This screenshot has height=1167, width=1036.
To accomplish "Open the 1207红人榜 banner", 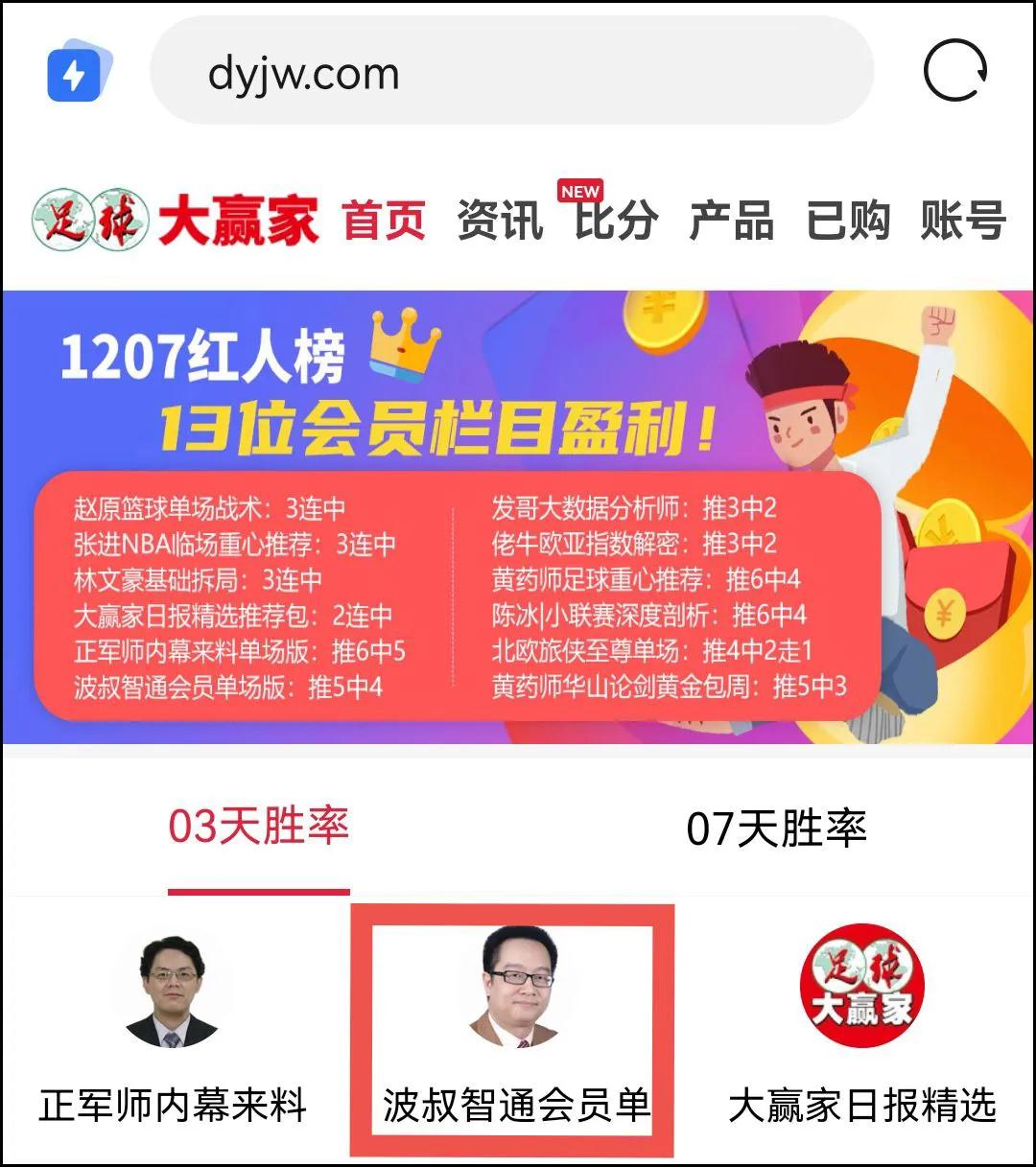I will click(x=518, y=516).
